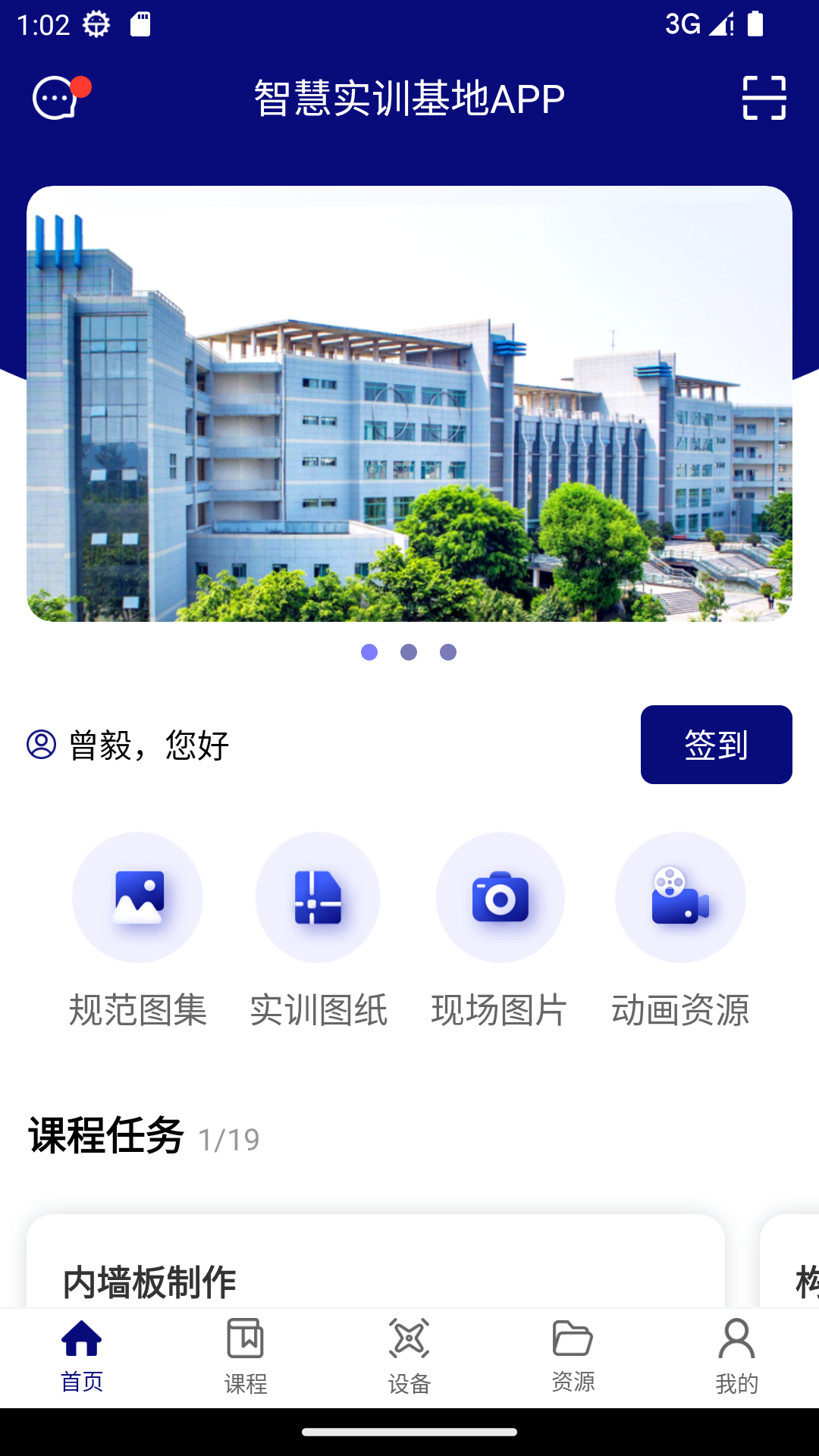Select the 规范图集 image icon
This screenshot has height=1456, width=819.
[137, 897]
